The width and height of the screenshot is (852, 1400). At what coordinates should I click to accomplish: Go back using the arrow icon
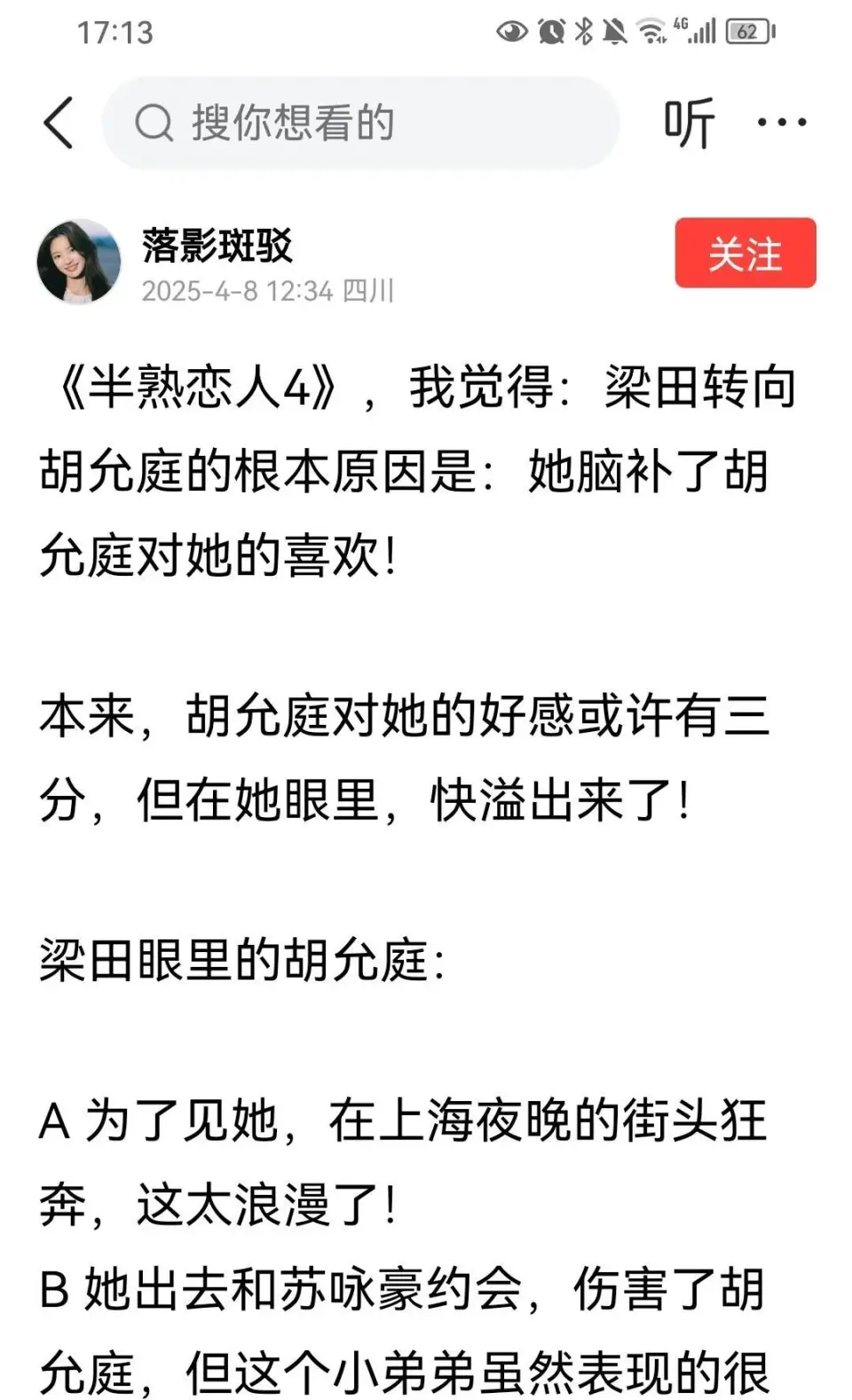pos(59,122)
